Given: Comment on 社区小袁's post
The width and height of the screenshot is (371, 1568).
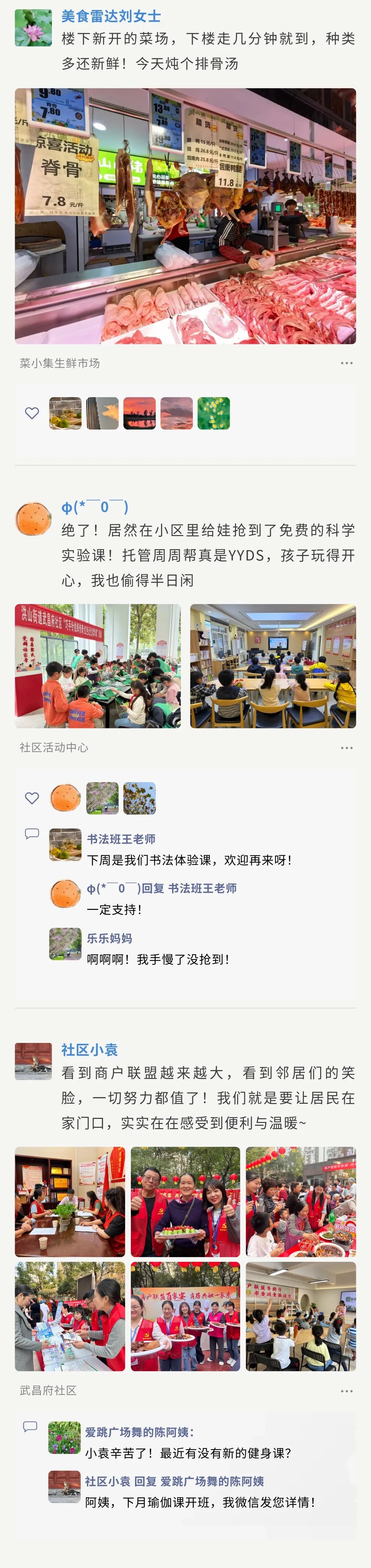Looking at the screenshot, I should pos(30,1426).
